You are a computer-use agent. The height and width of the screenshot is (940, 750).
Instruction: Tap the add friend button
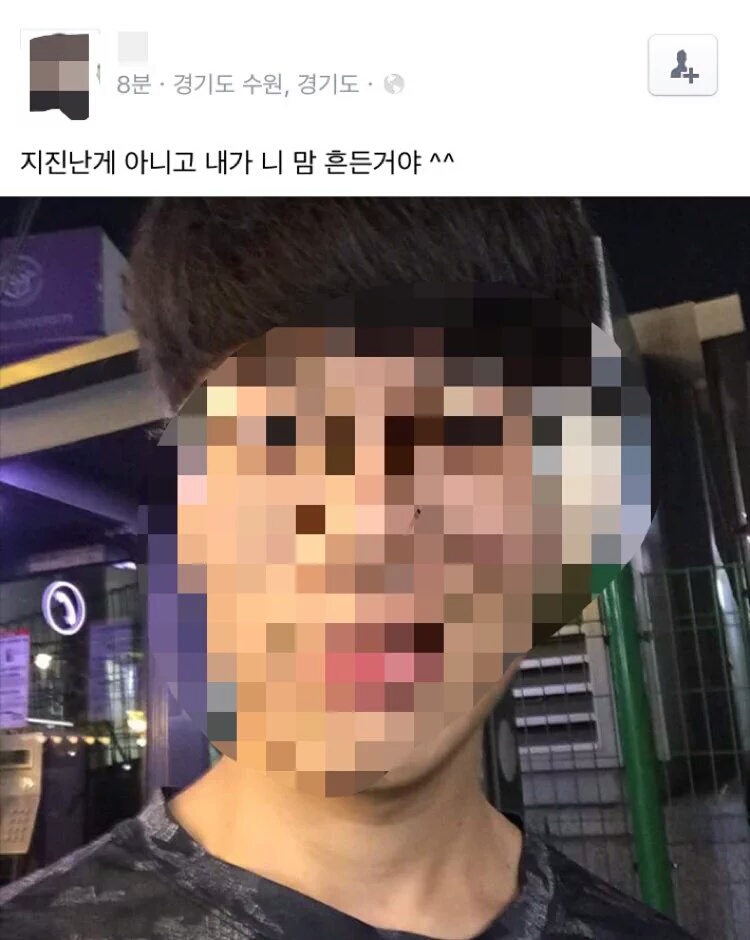pos(683,66)
